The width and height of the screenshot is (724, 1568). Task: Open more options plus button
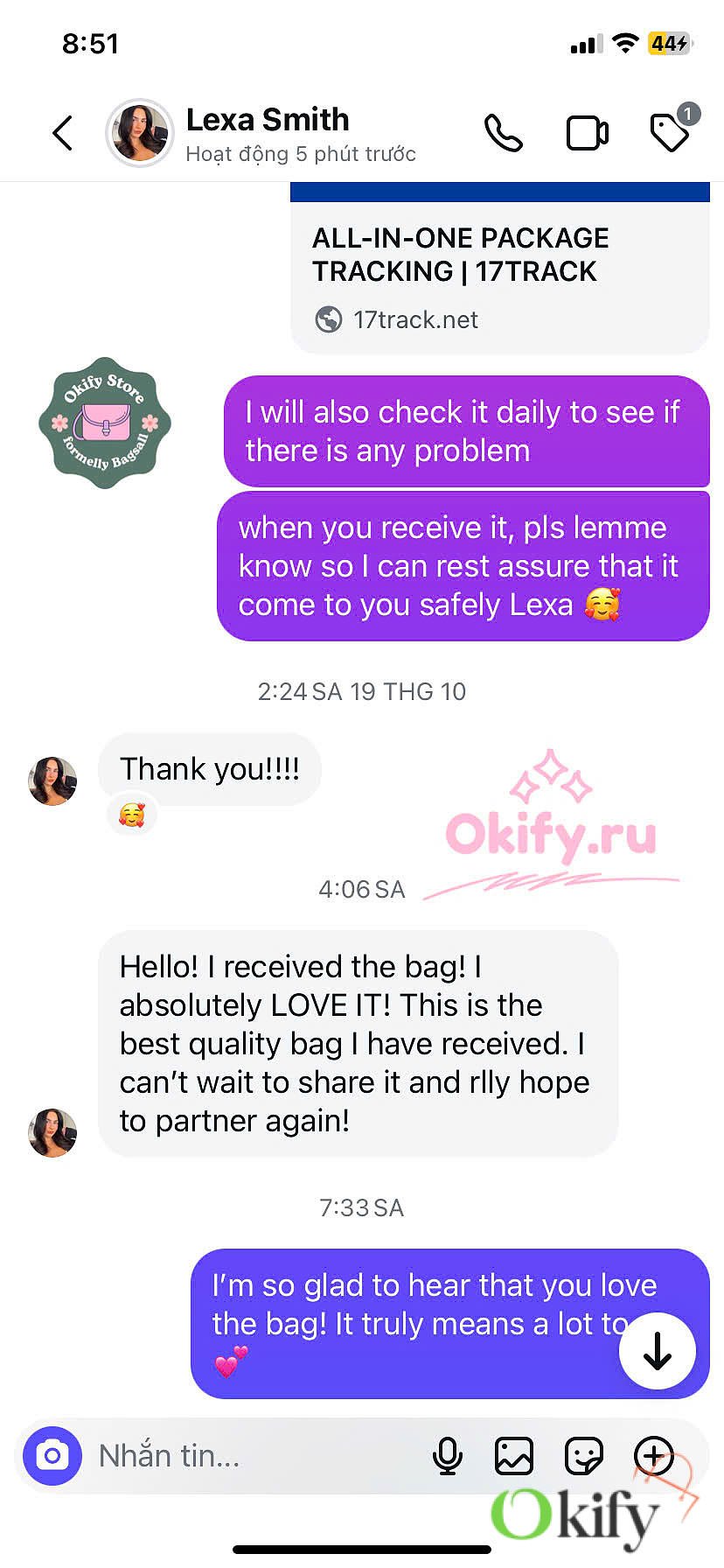pyautogui.click(x=653, y=1456)
